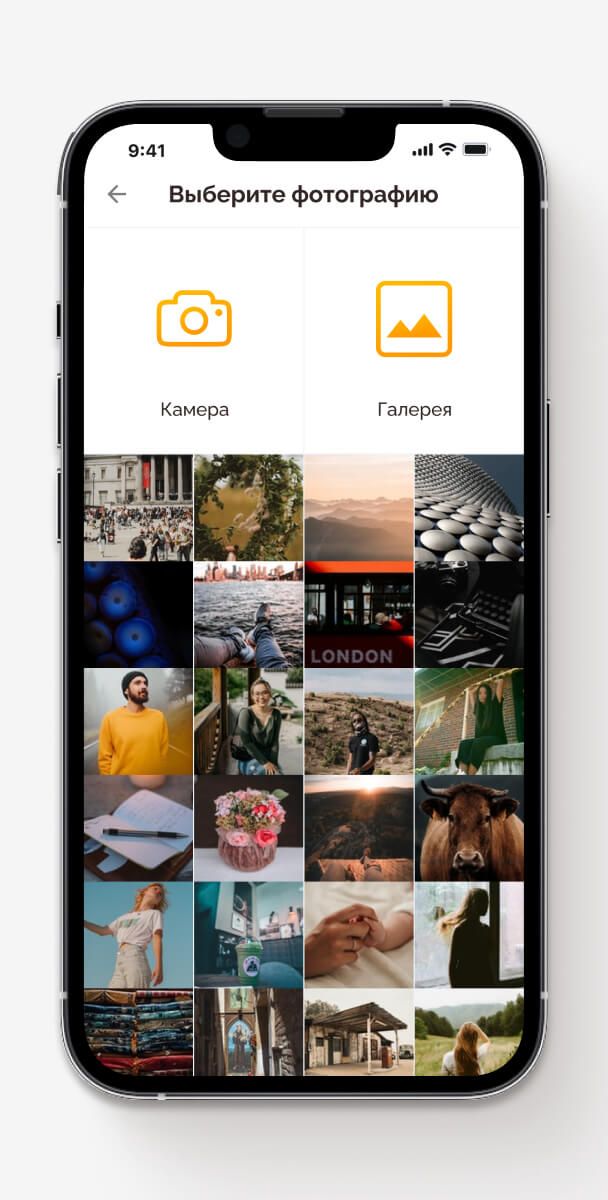
Task: Open the Камера option
Action: 194,341
